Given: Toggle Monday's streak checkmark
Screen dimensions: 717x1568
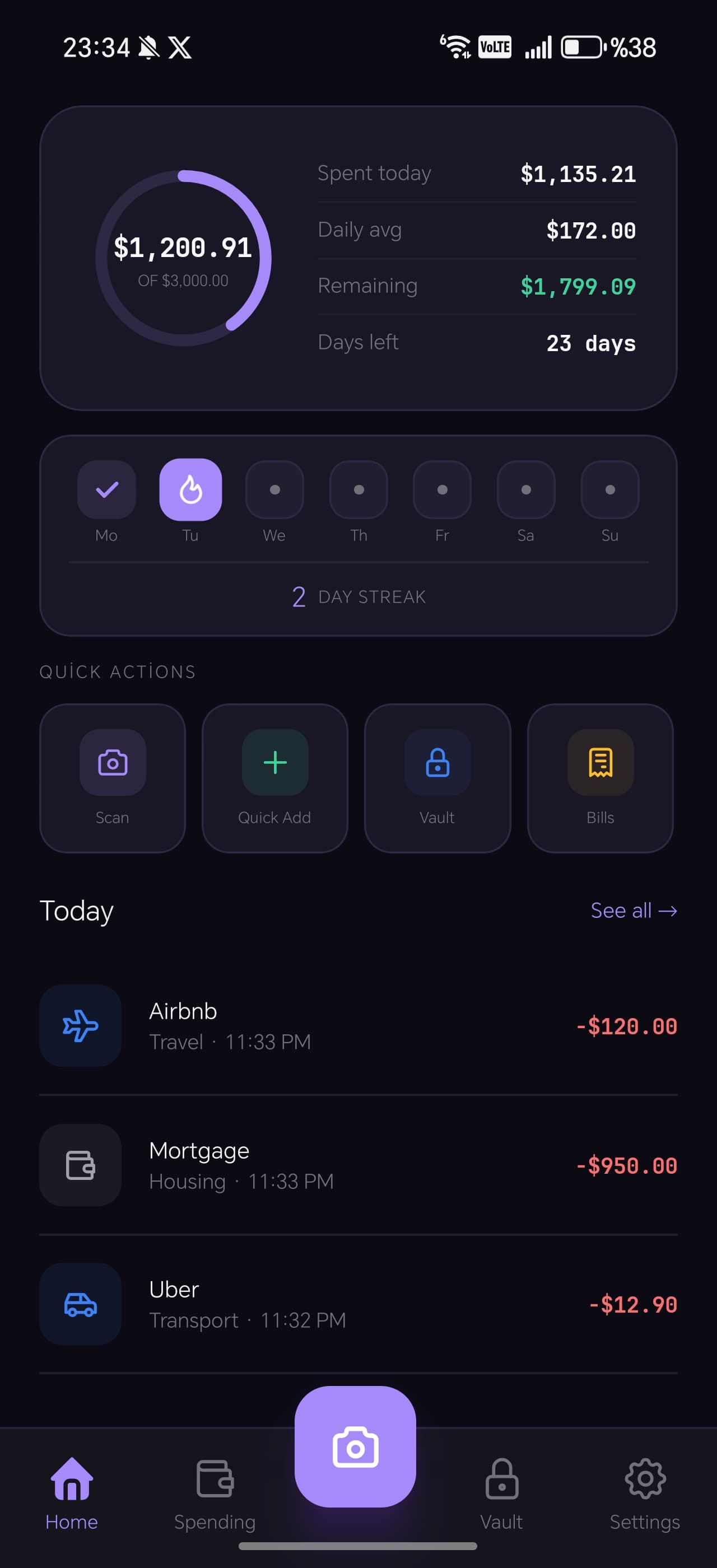Looking at the screenshot, I should pyautogui.click(x=106, y=489).
